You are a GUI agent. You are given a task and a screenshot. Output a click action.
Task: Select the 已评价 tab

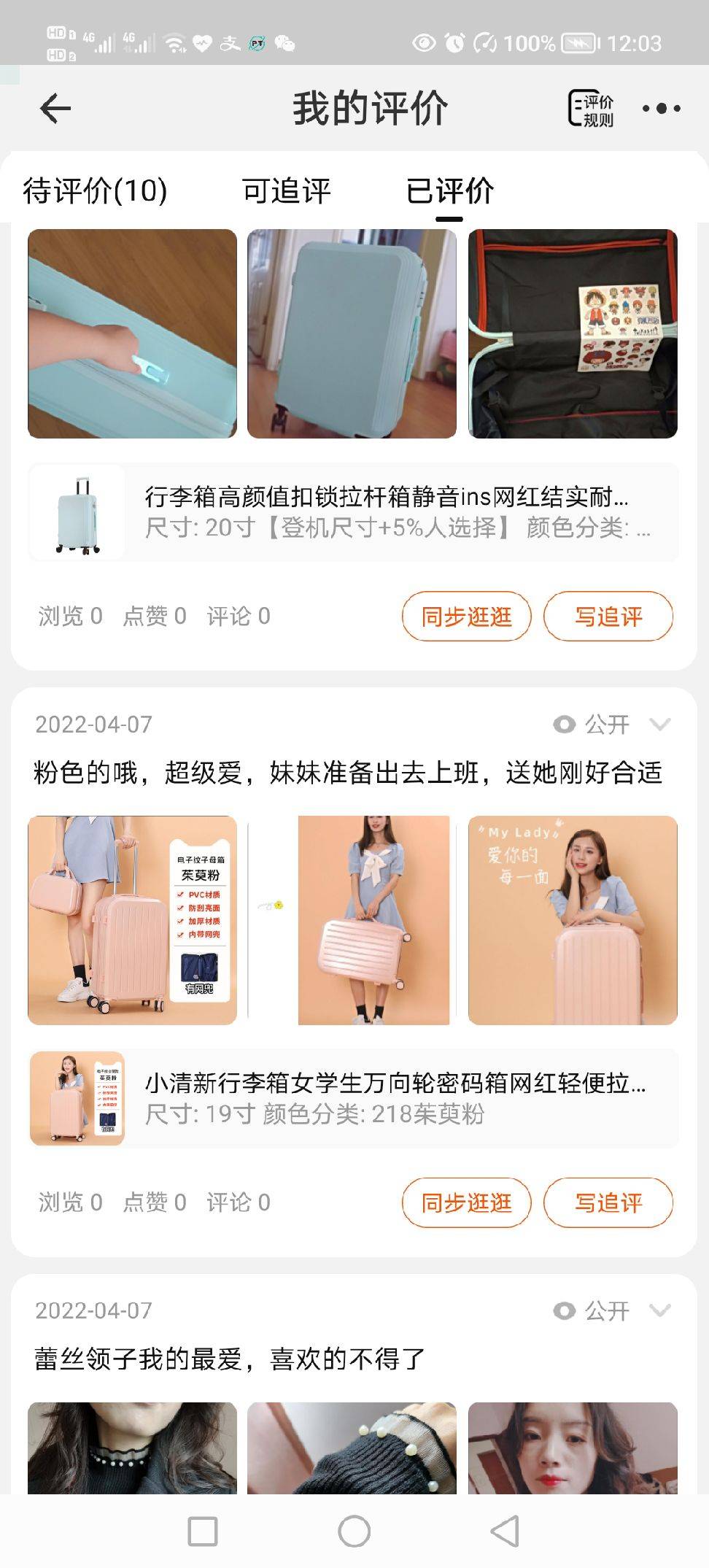[449, 191]
